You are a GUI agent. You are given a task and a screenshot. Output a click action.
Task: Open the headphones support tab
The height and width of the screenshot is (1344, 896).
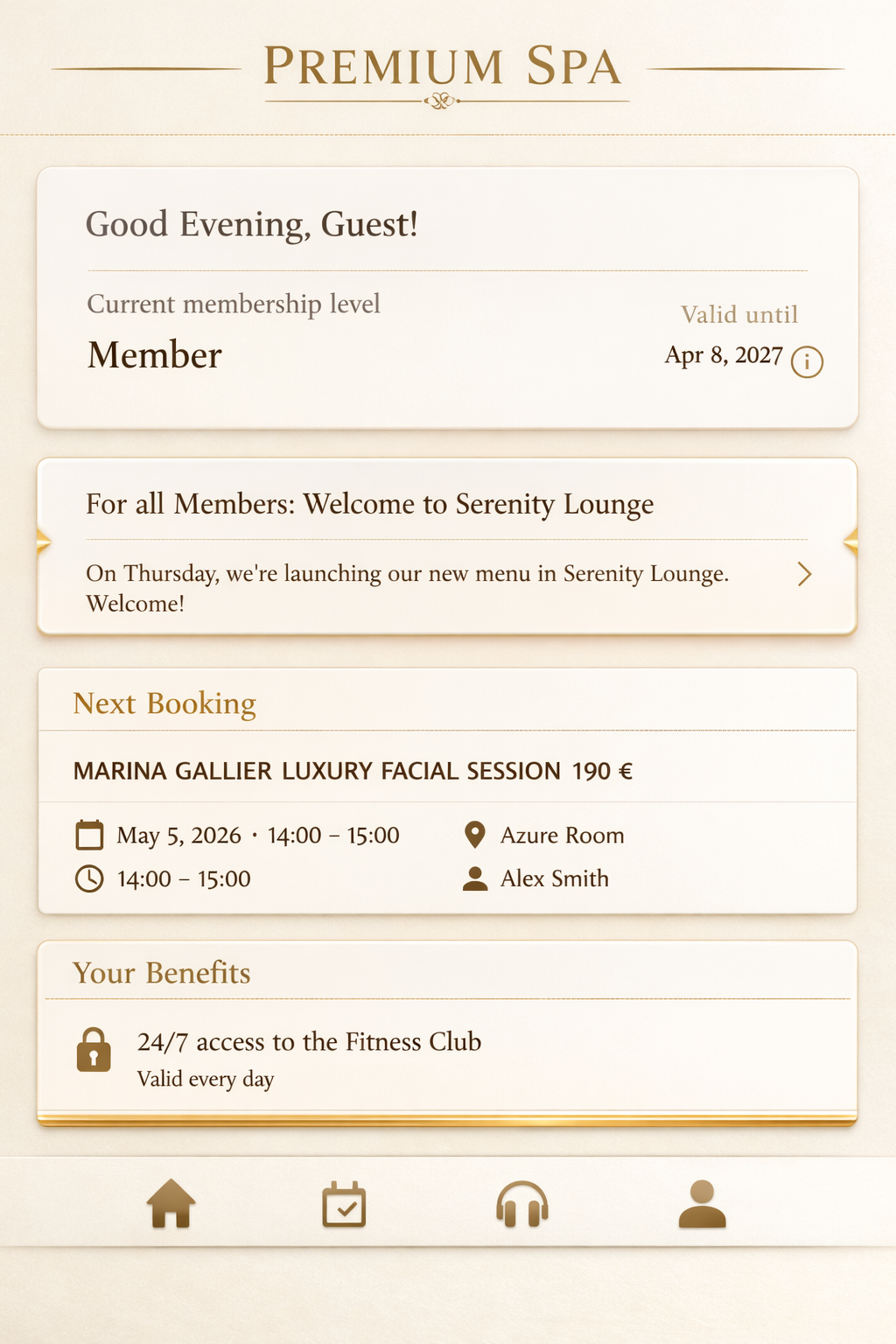[522, 1204]
